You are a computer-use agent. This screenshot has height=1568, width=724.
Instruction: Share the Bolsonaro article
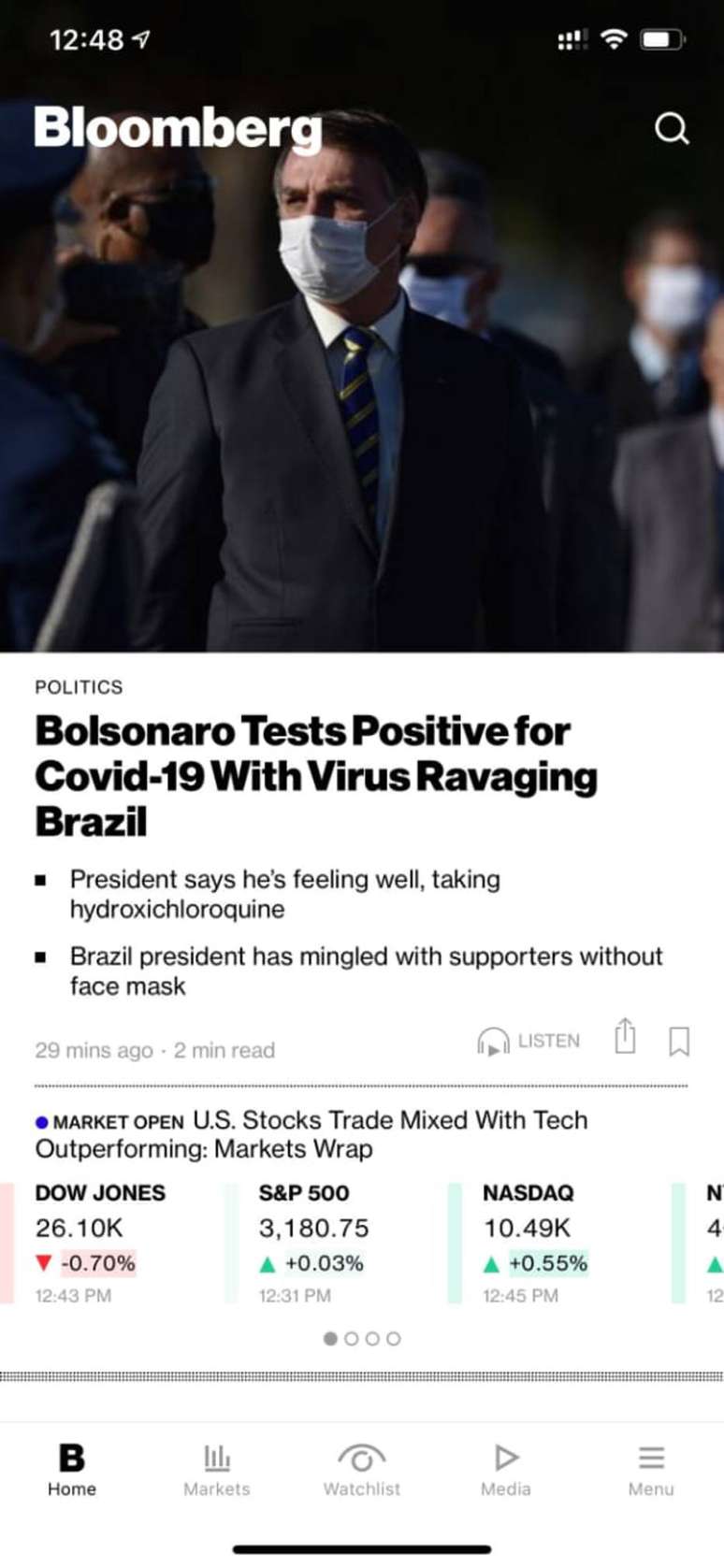pyautogui.click(x=625, y=1037)
